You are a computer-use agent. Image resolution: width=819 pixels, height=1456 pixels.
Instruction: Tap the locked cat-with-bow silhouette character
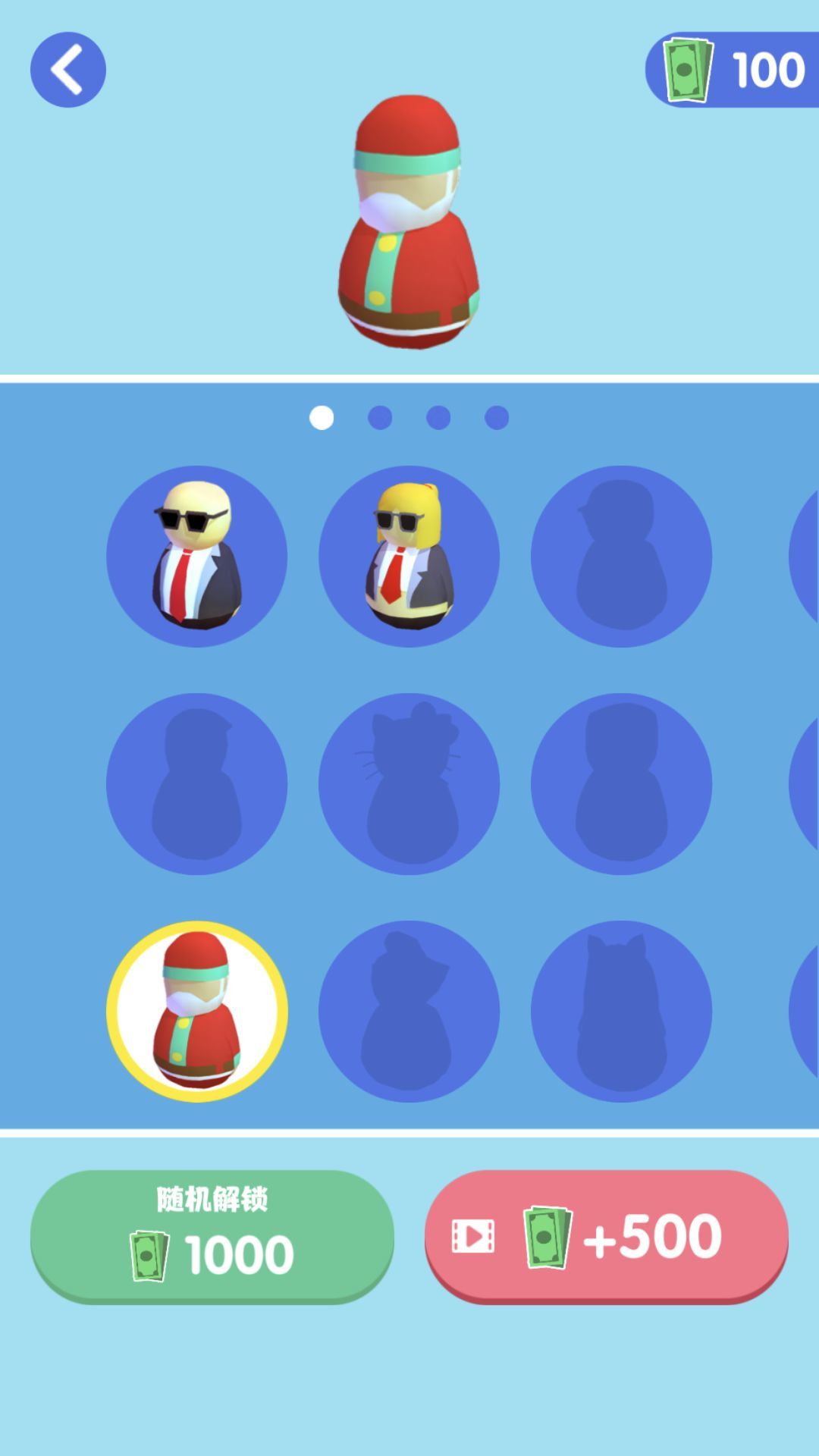[x=409, y=783]
